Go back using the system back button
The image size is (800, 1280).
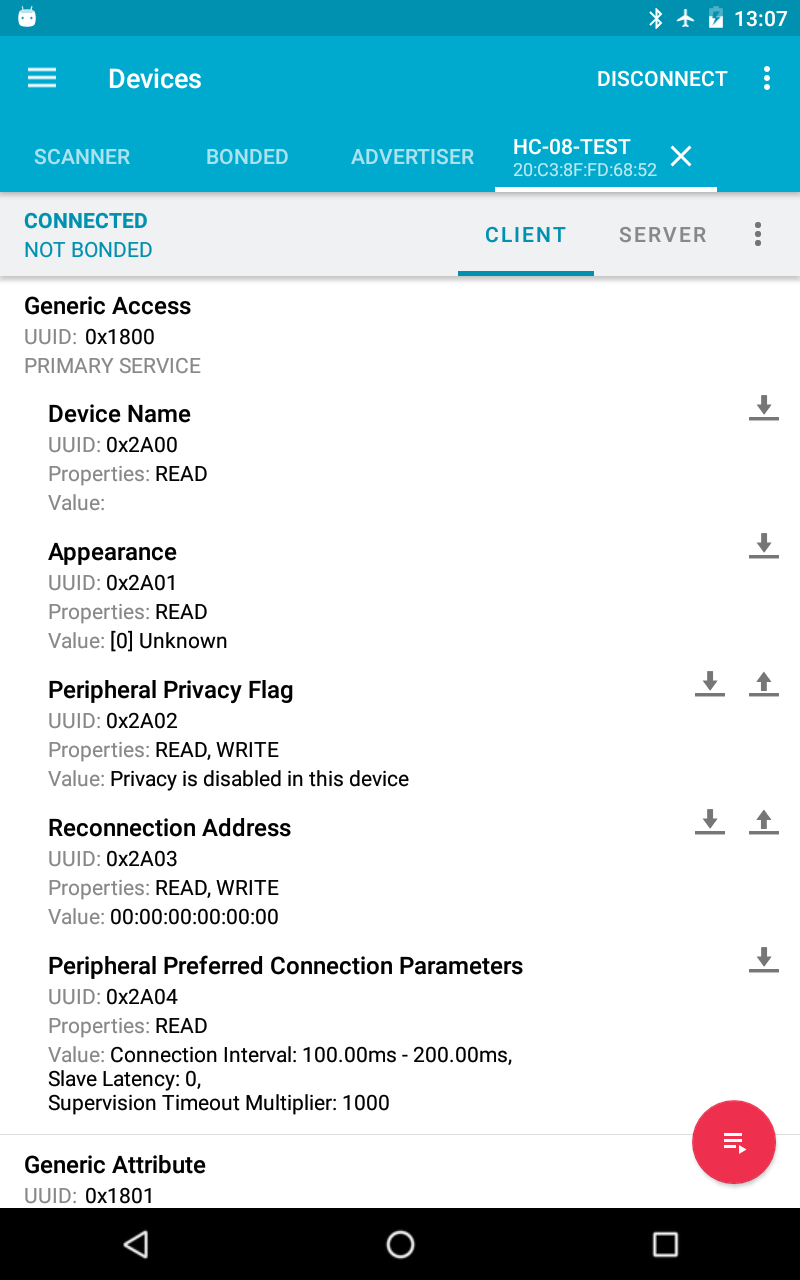pos(135,1243)
